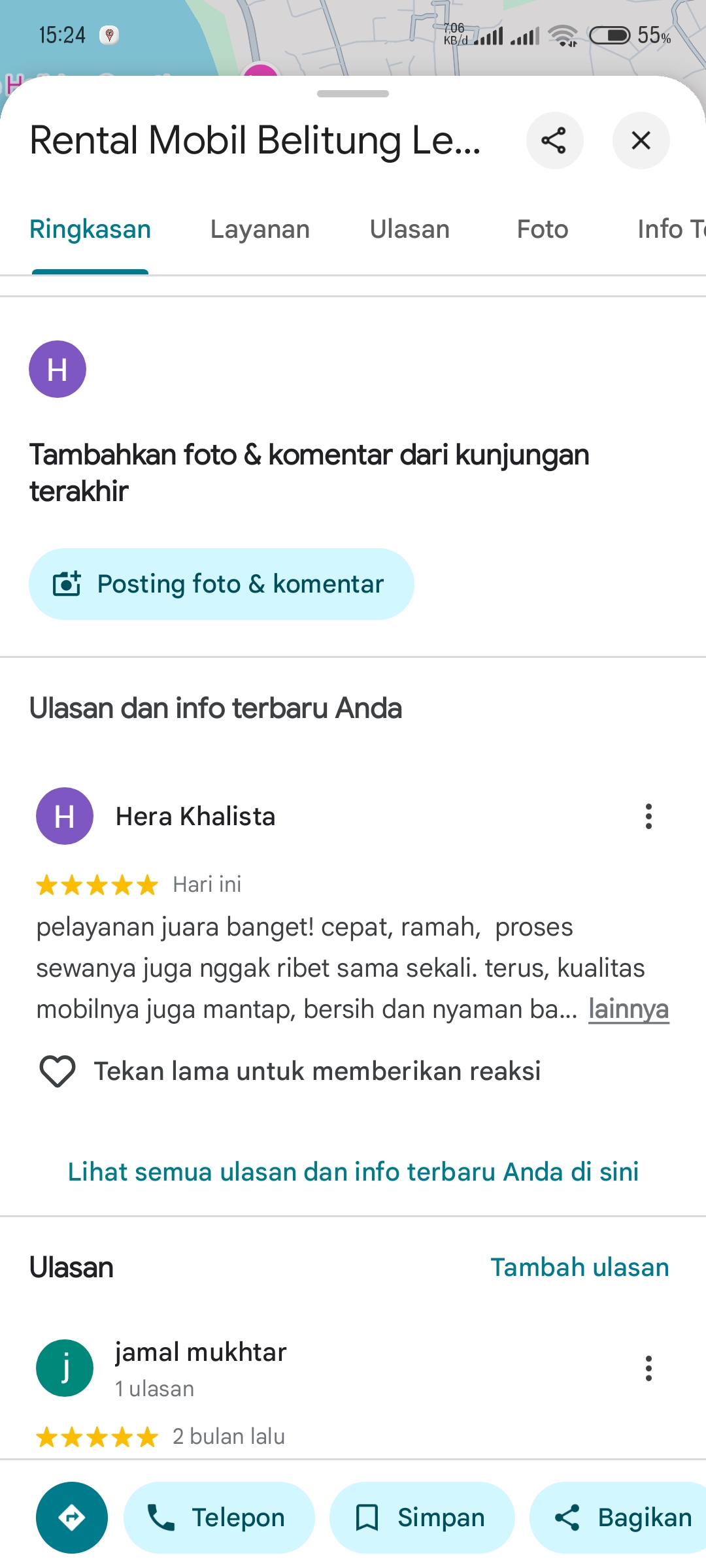
Task: Like Hera Khalista's review with the heart
Action: 58,1071
